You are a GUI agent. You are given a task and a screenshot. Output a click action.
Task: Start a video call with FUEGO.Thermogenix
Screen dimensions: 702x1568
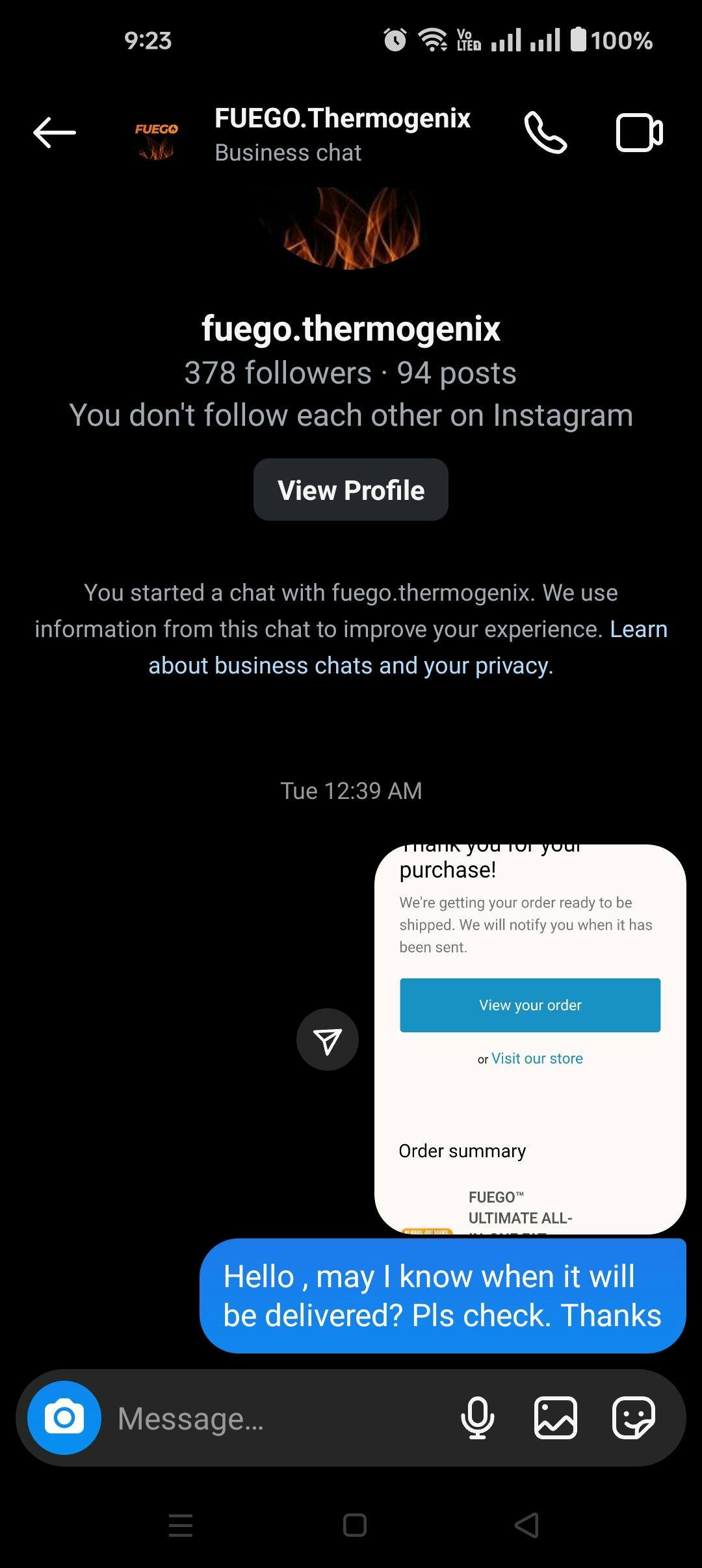(x=639, y=133)
